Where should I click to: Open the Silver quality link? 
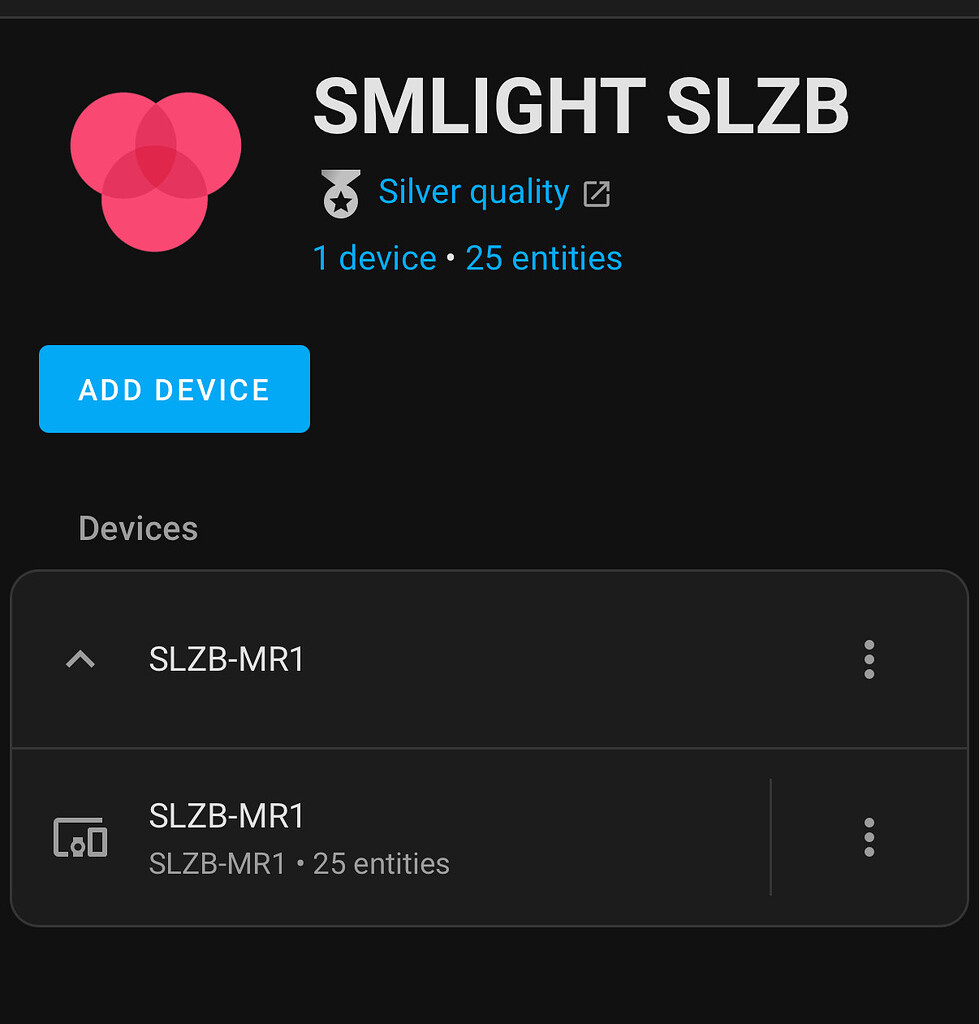(473, 192)
